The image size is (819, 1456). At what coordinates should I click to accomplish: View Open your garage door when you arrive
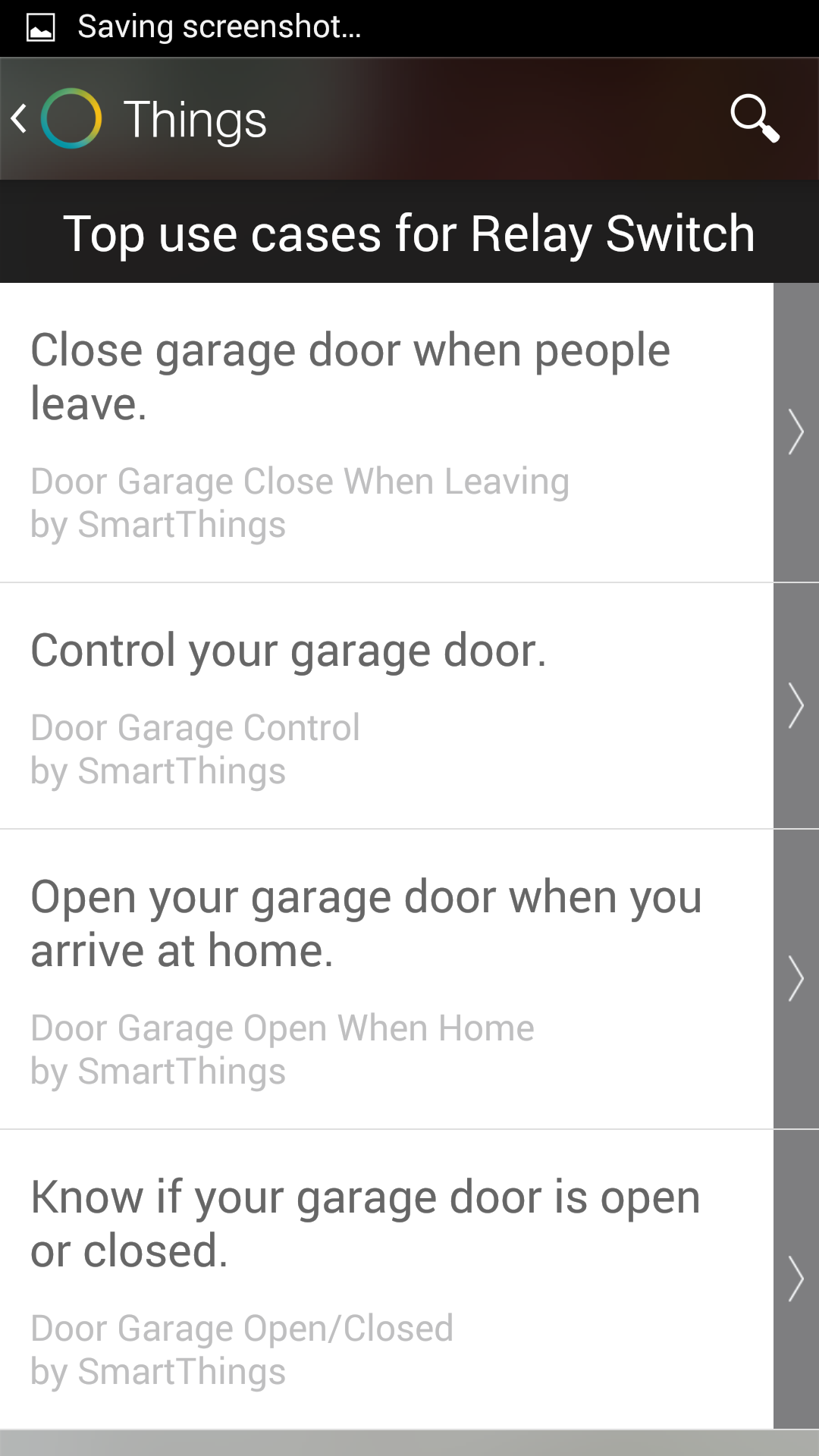(x=387, y=979)
